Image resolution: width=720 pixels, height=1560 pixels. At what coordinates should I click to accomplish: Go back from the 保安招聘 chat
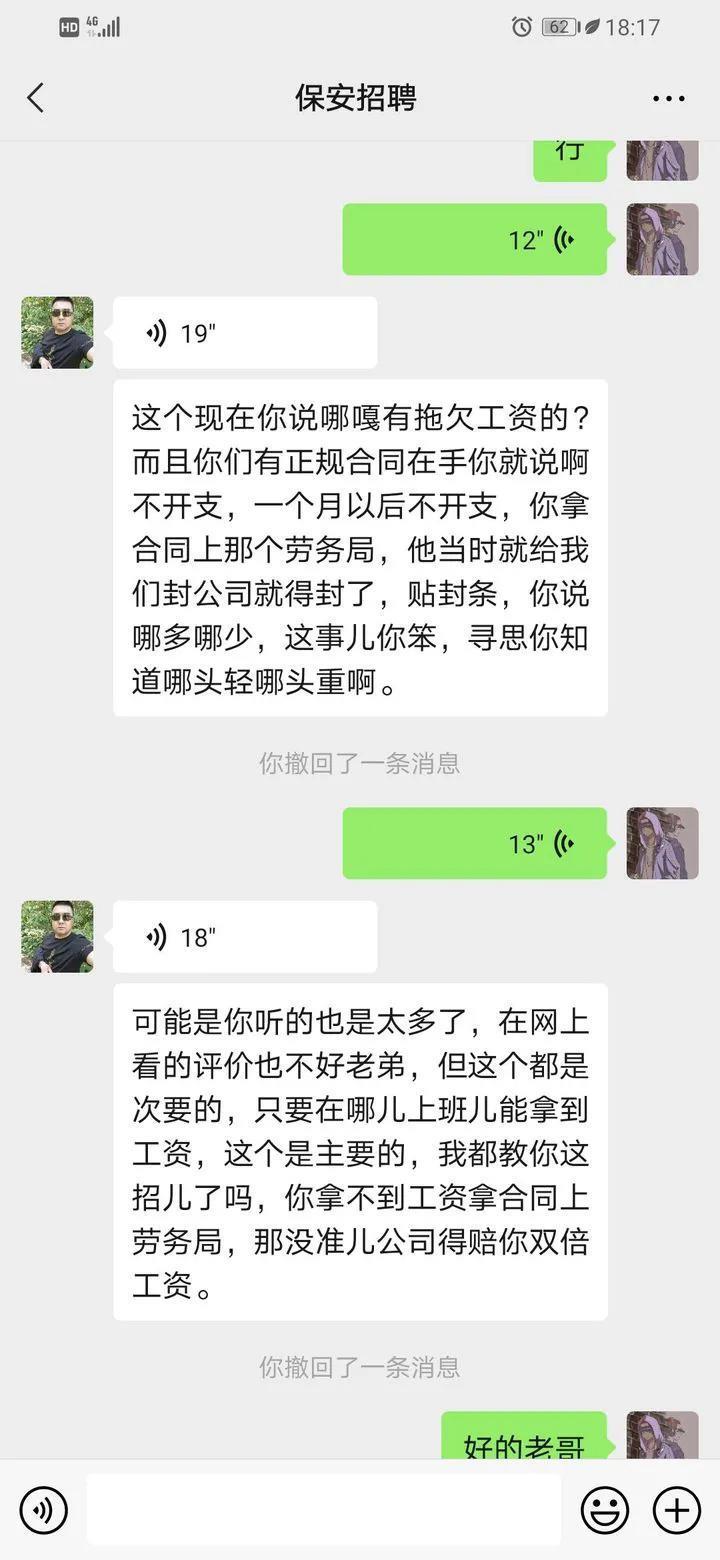(x=36, y=98)
